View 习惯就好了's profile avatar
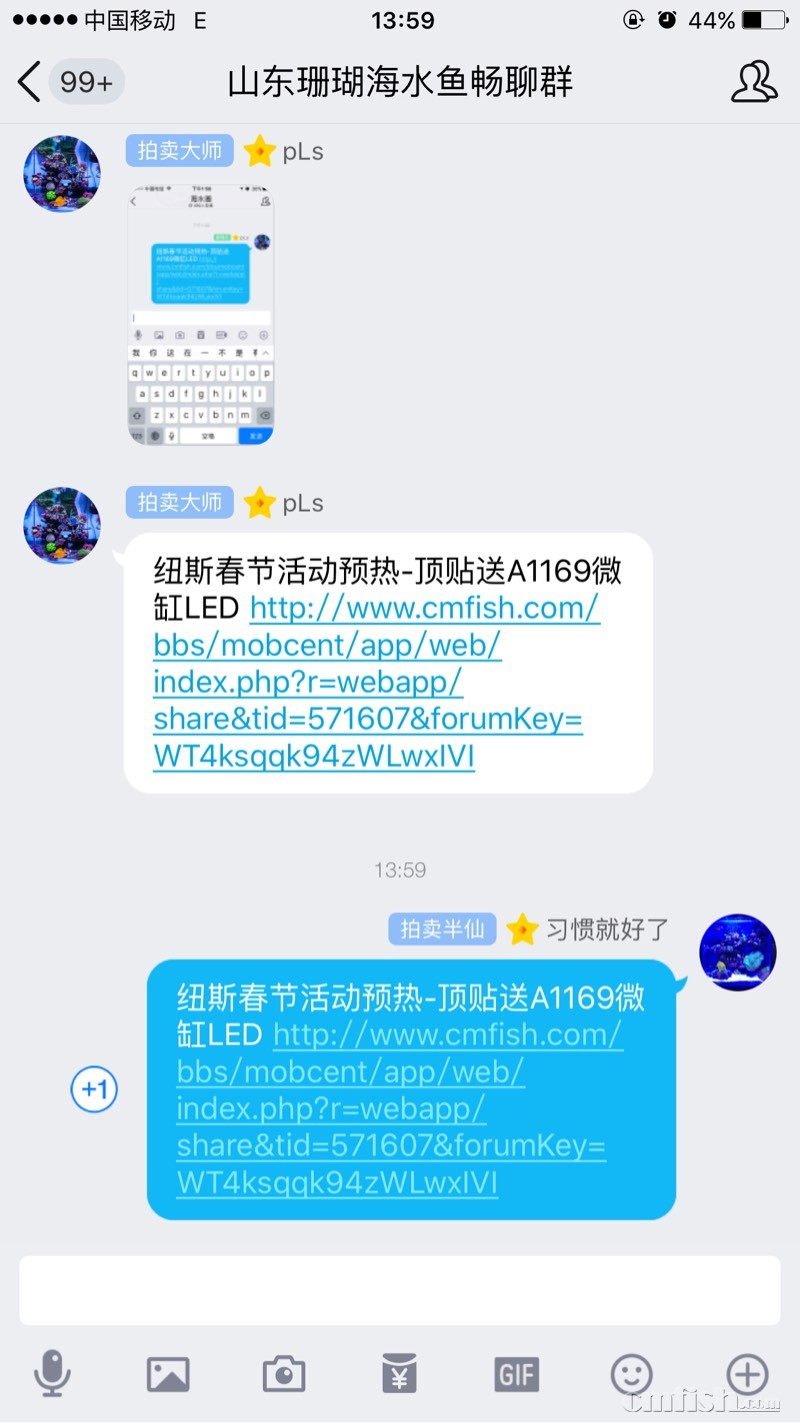Screen dimensions: 800x1423 point(738,951)
